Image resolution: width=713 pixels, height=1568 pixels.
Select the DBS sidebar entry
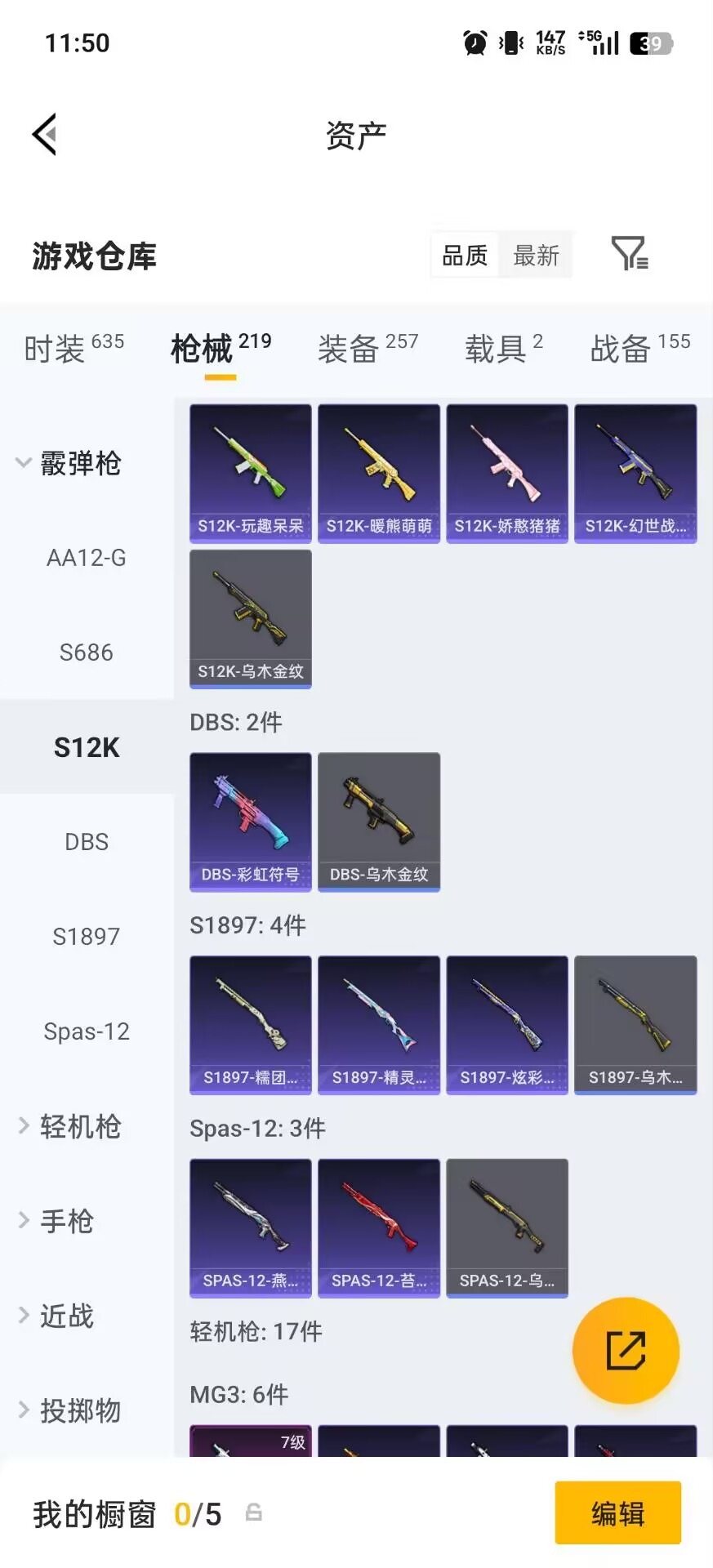(x=86, y=841)
